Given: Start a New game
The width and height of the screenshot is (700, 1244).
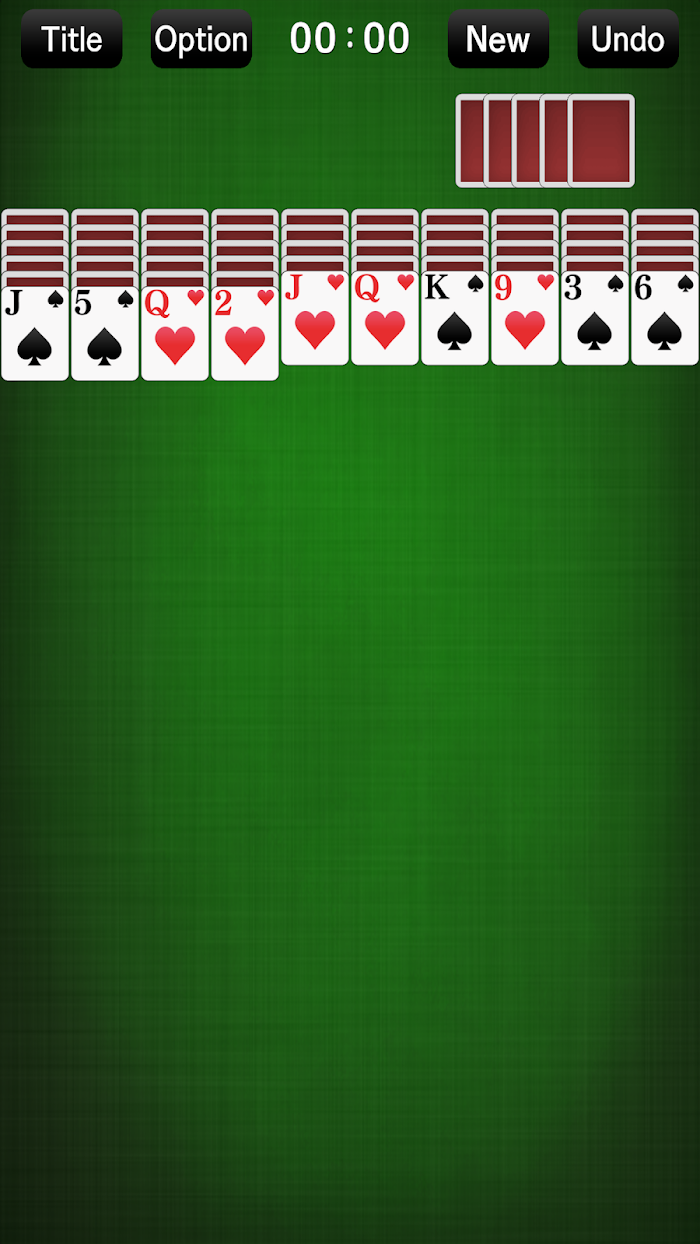Looking at the screenshot, I should click(498, 39).
